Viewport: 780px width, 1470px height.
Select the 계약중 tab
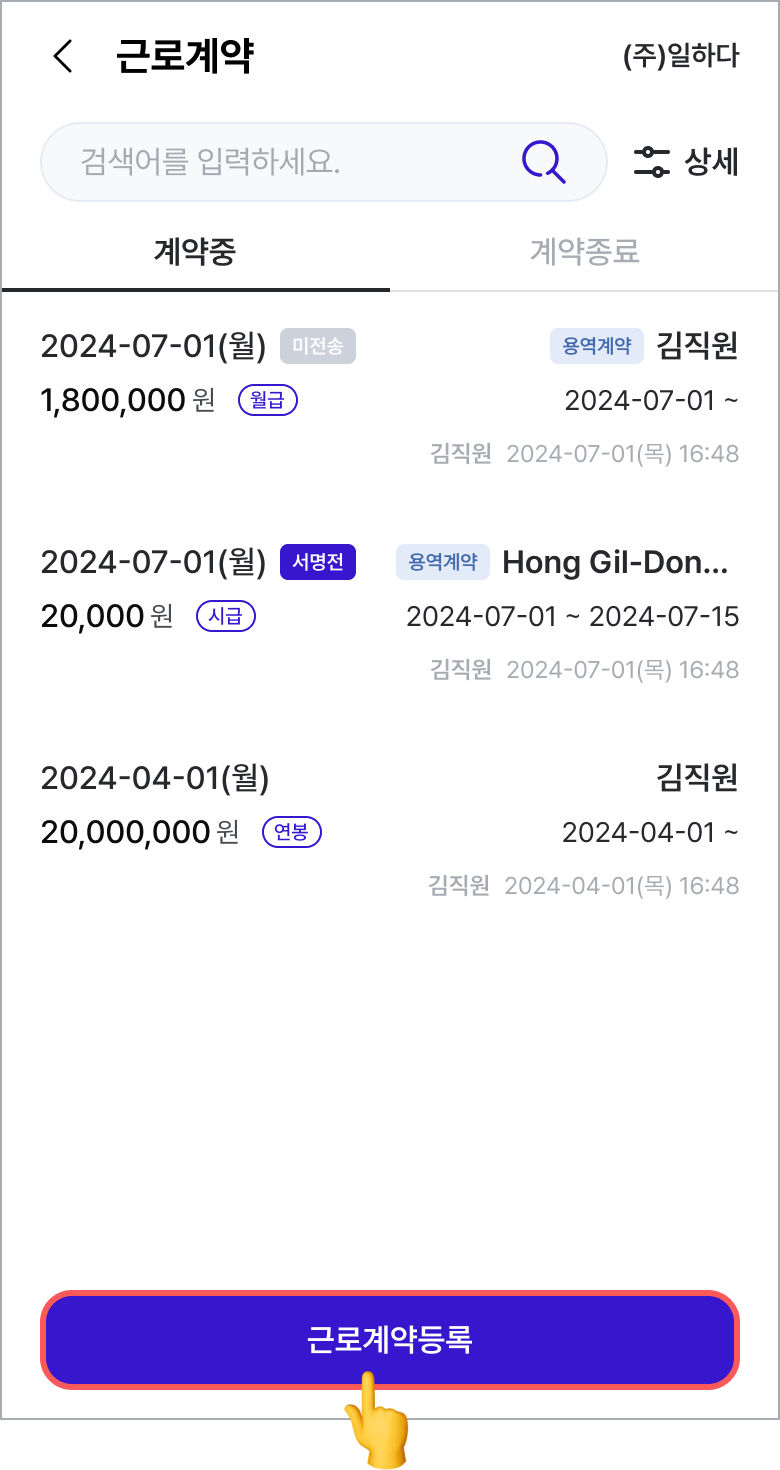(x=195, y=251)
